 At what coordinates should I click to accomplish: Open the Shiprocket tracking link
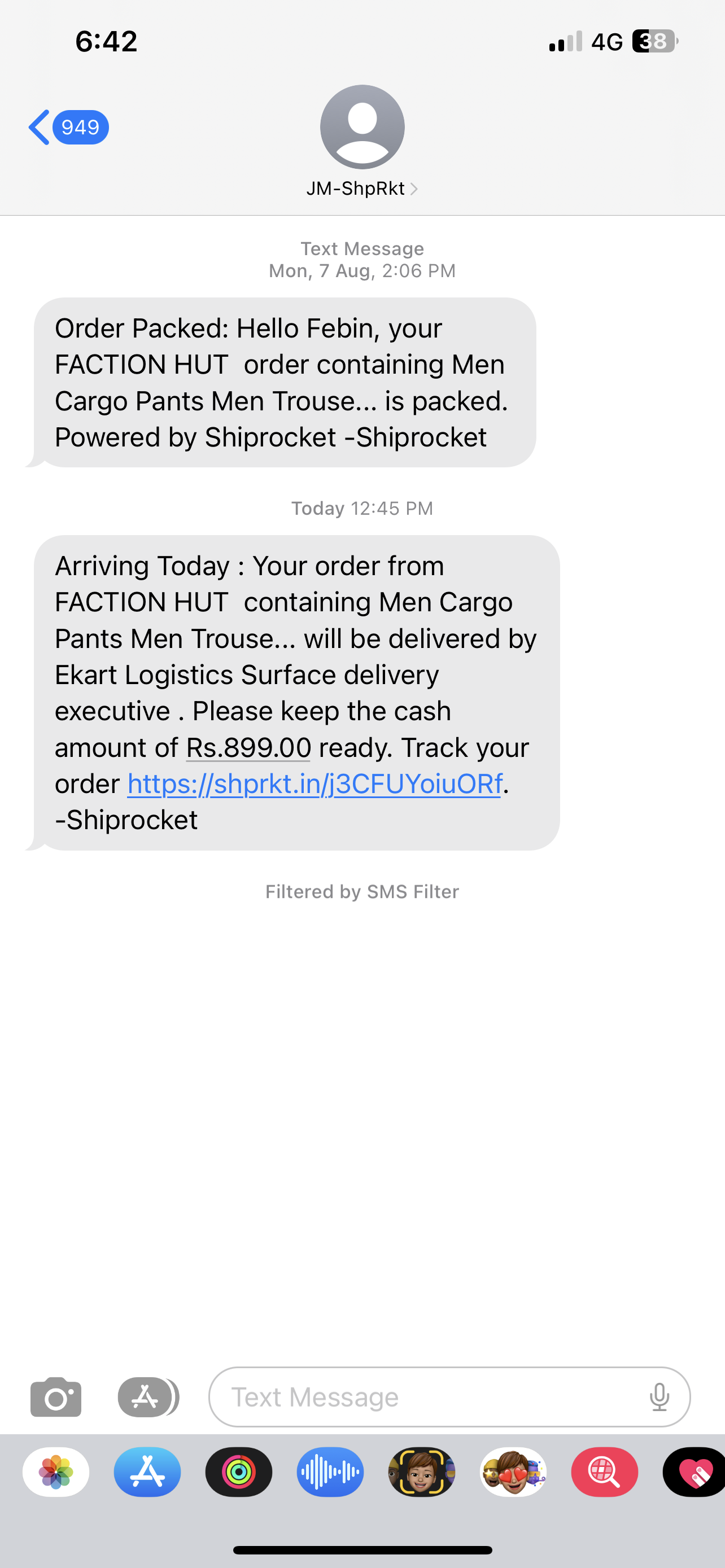coord(315,784)
